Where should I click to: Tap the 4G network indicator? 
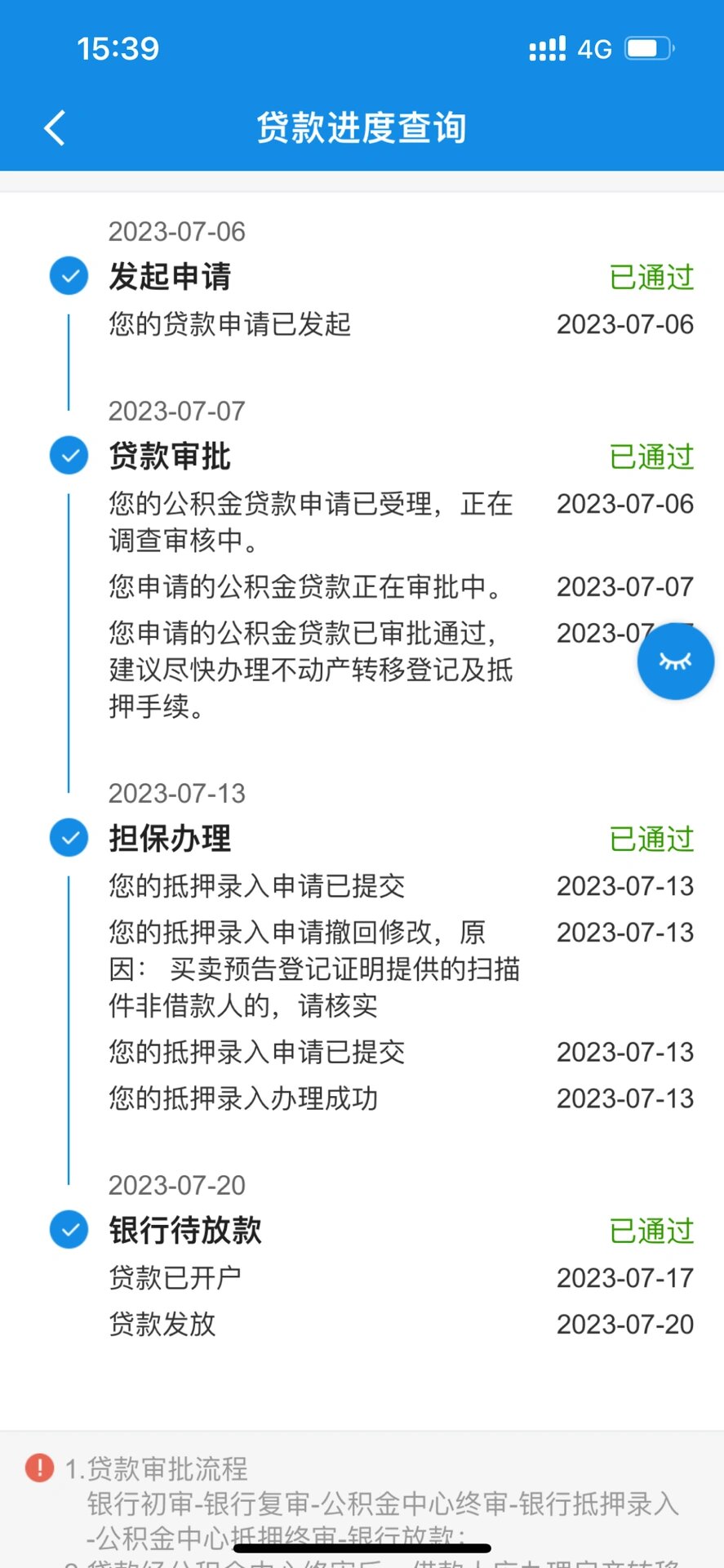(595, 48)
